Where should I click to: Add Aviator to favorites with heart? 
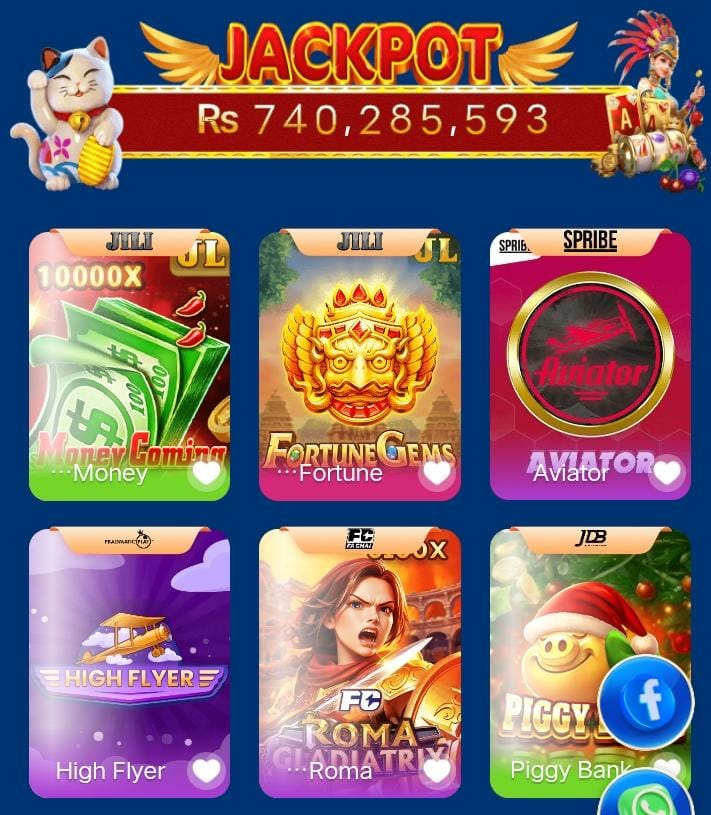(667, 473)
